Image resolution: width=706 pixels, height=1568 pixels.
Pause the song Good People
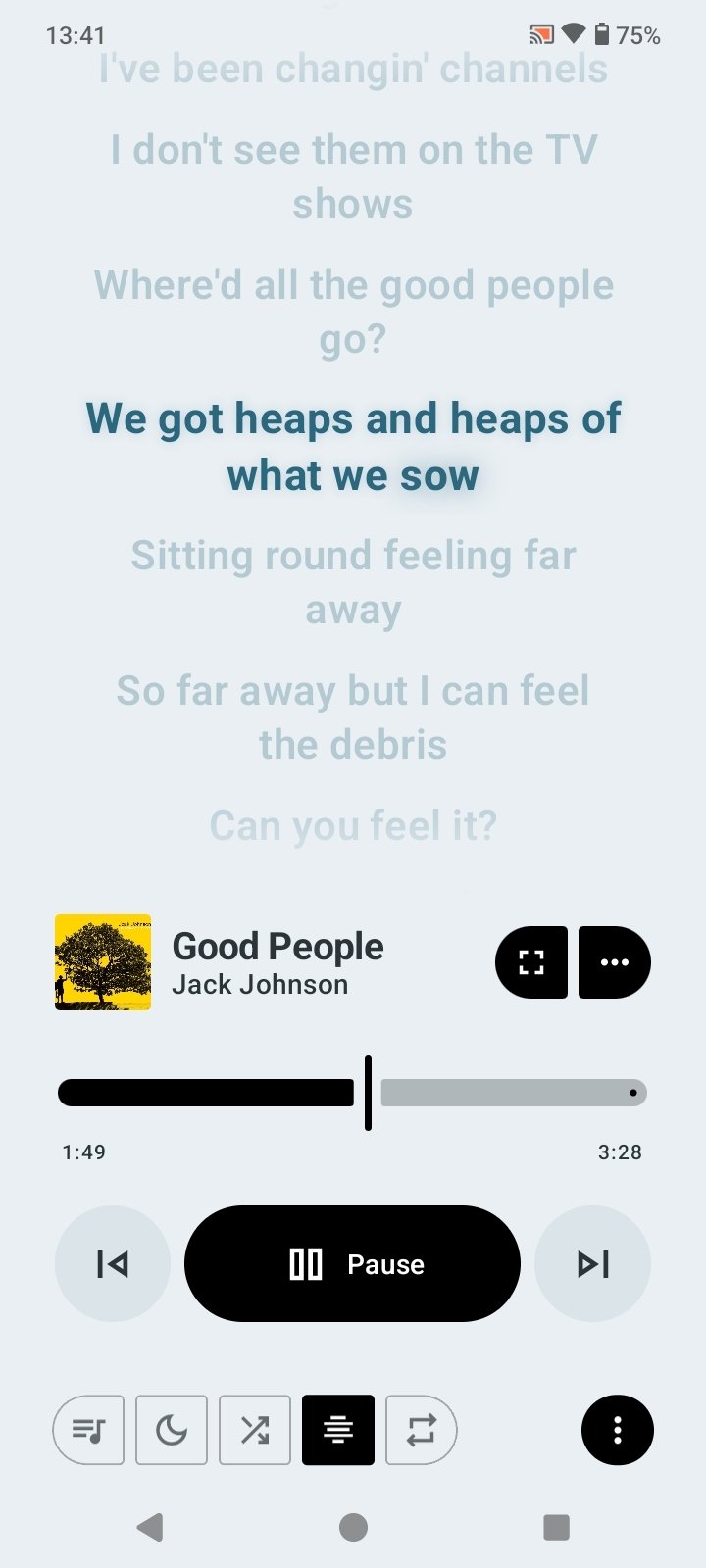point(352,1264)
